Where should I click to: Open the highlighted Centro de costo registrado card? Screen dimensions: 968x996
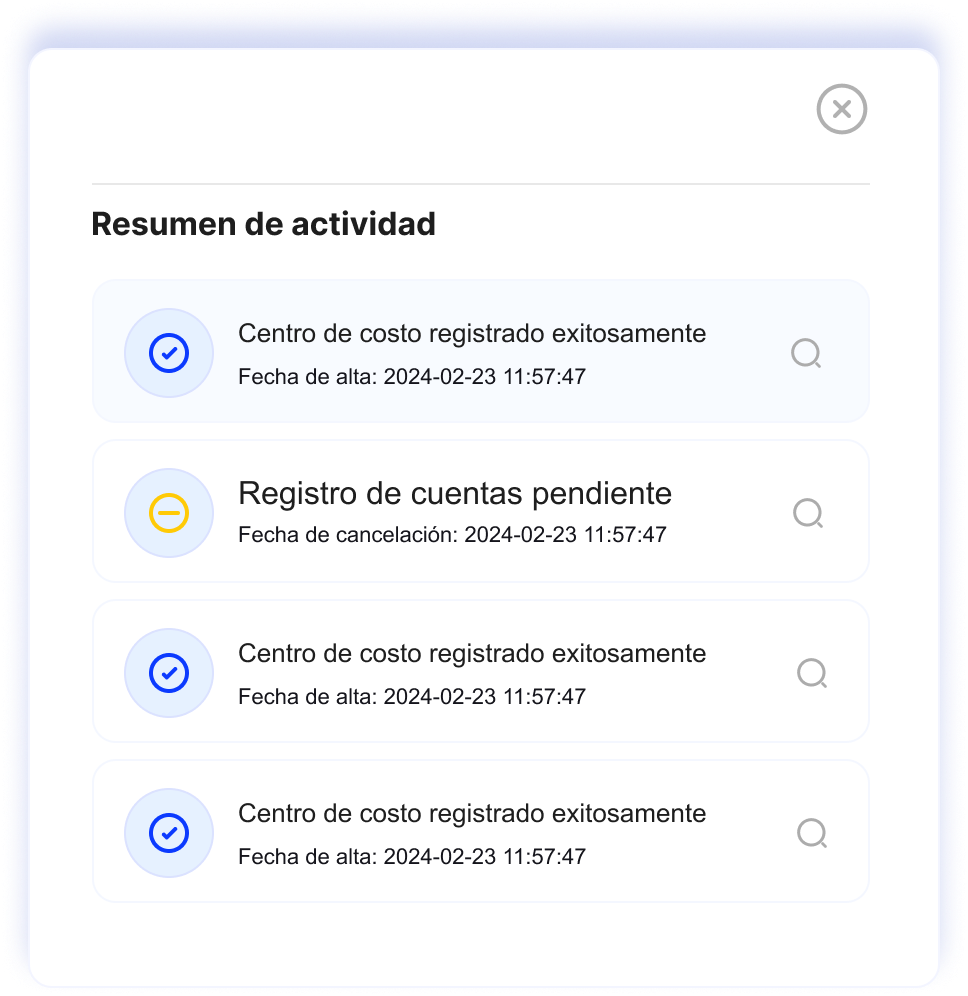481,351
